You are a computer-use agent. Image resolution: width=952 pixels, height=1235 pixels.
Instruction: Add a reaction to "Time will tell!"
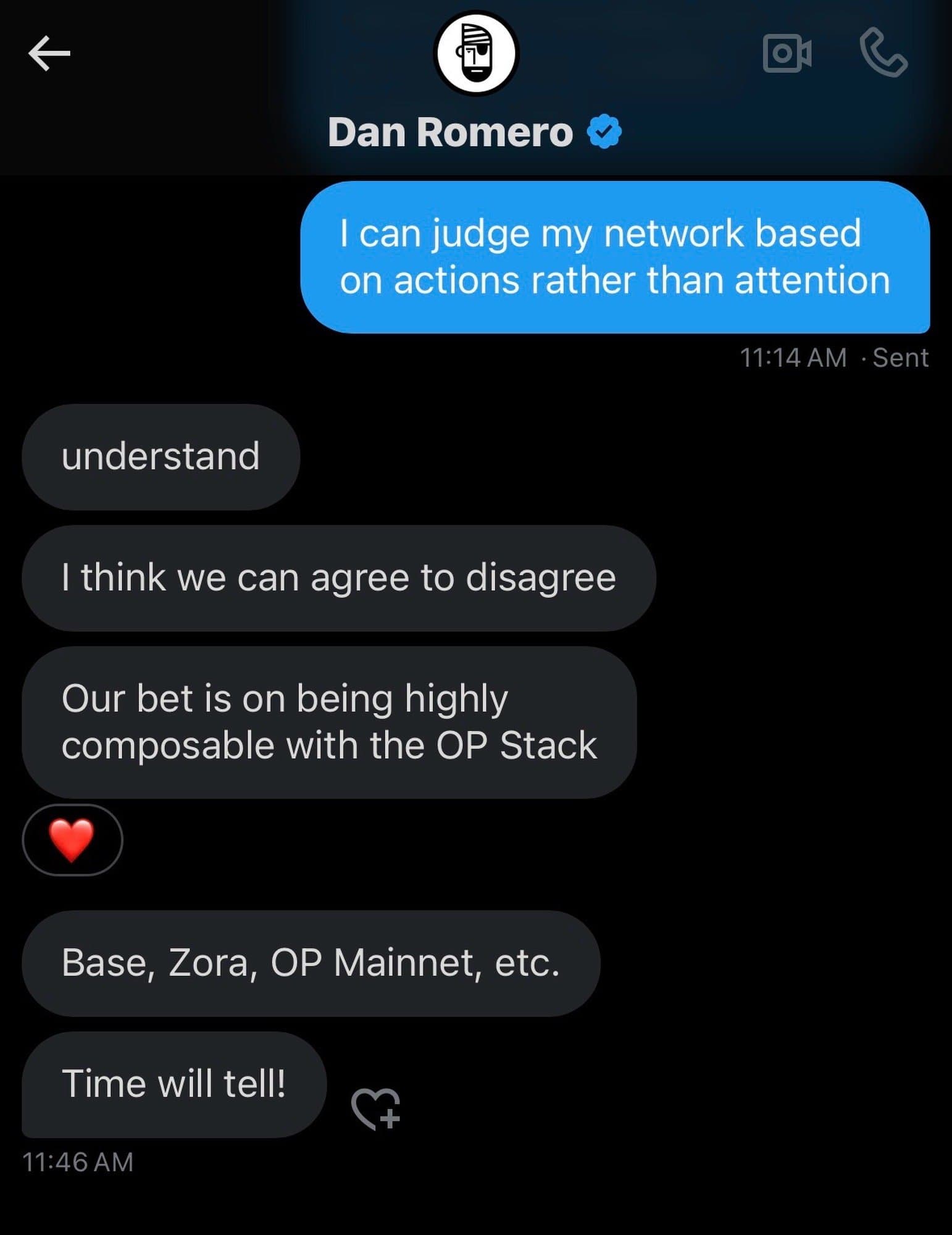376,1108
